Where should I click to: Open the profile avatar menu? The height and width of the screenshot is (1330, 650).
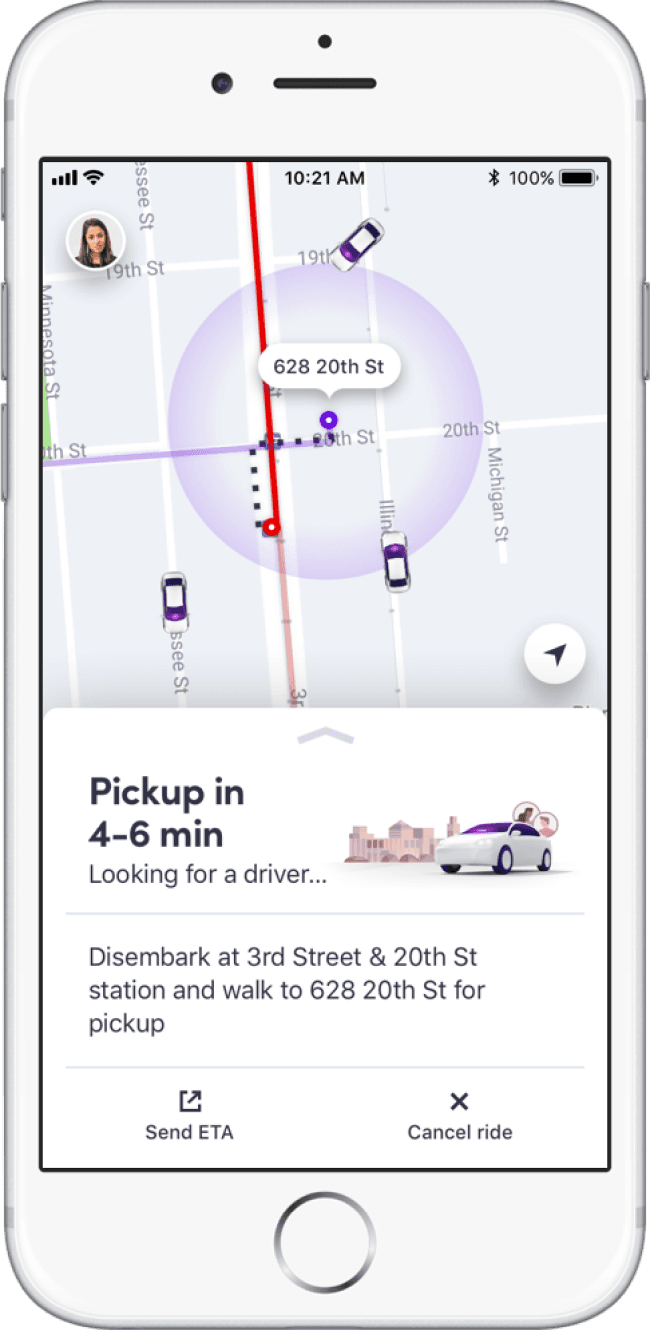pyautogui.click(x=95, y=241)
